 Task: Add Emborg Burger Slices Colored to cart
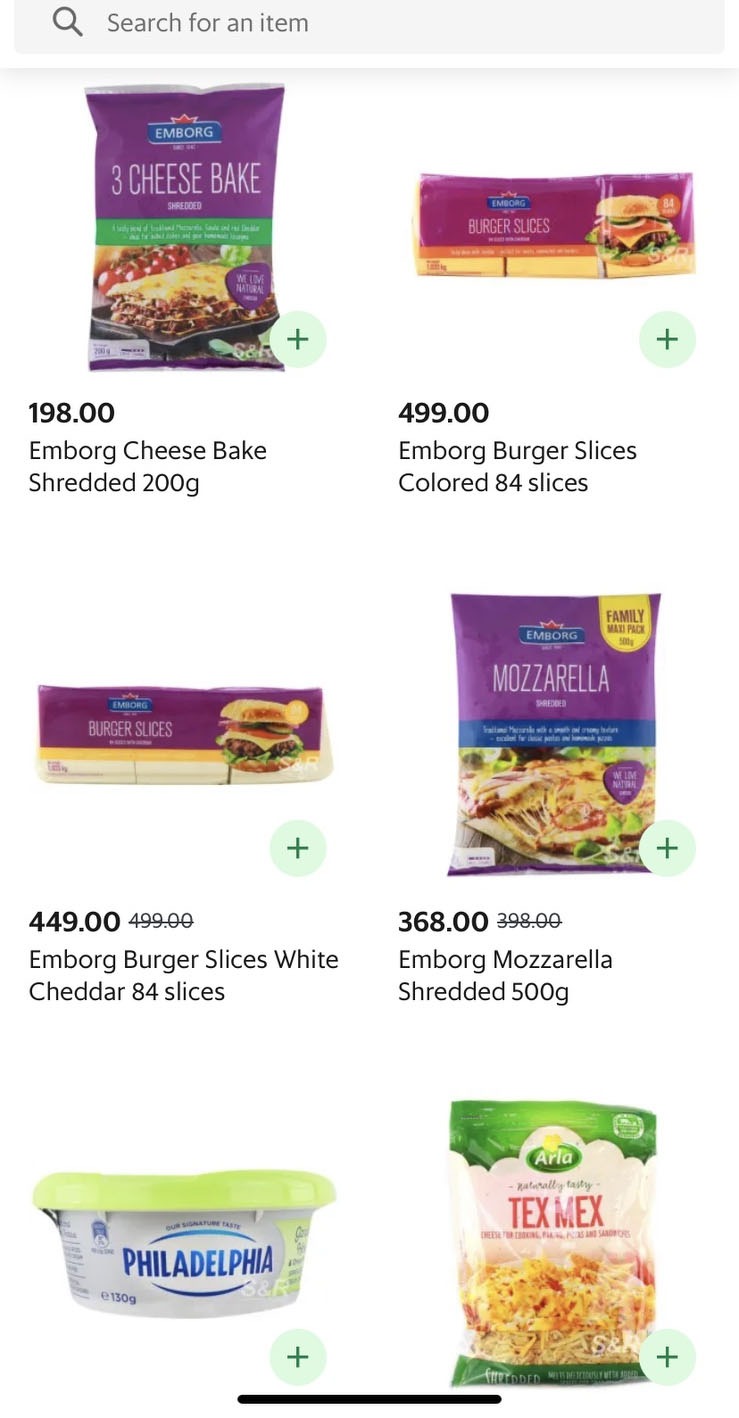pyautogui.click(x=667, y=339)
